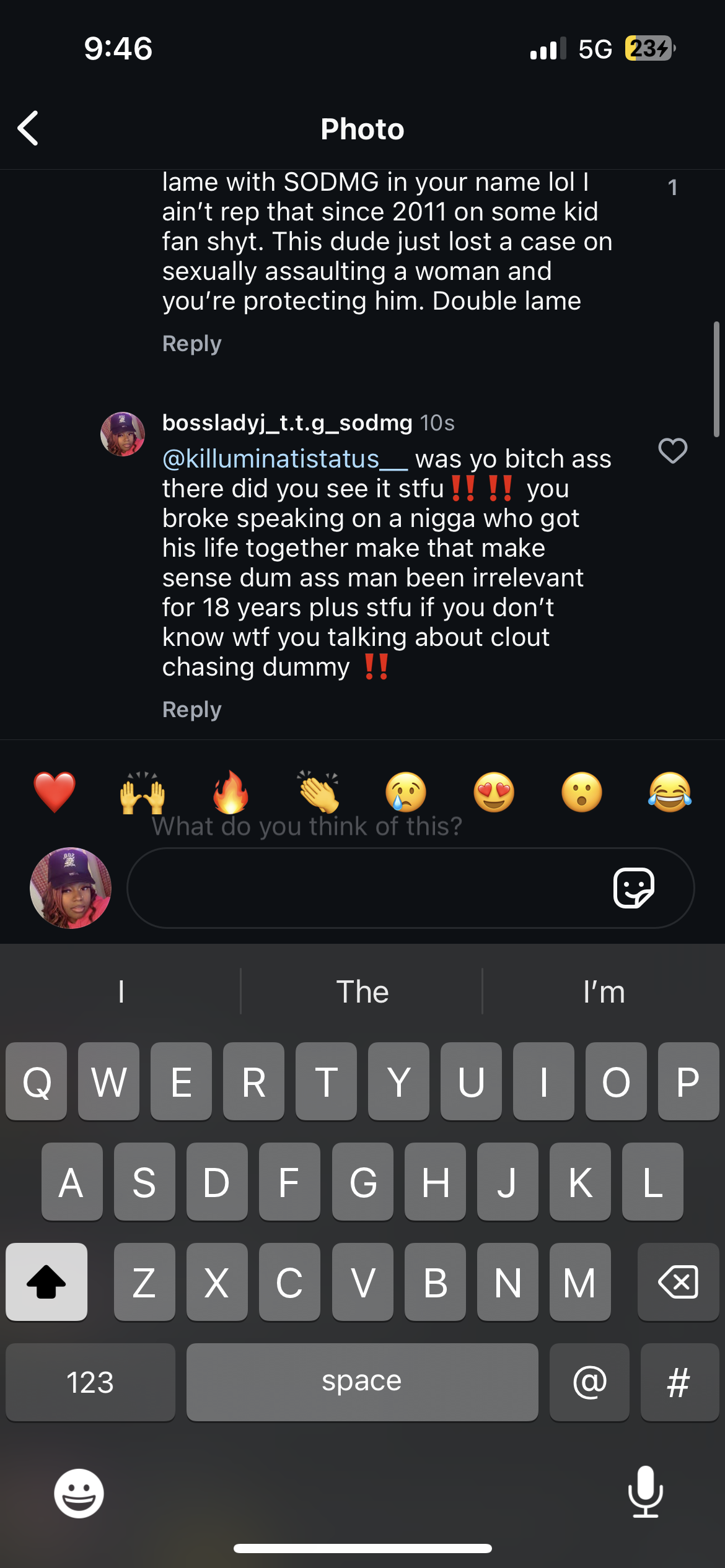Switch keyboard to 123 numbers layout
Viewport: 725px width, 1568px height.
[x=90, y=1382]
